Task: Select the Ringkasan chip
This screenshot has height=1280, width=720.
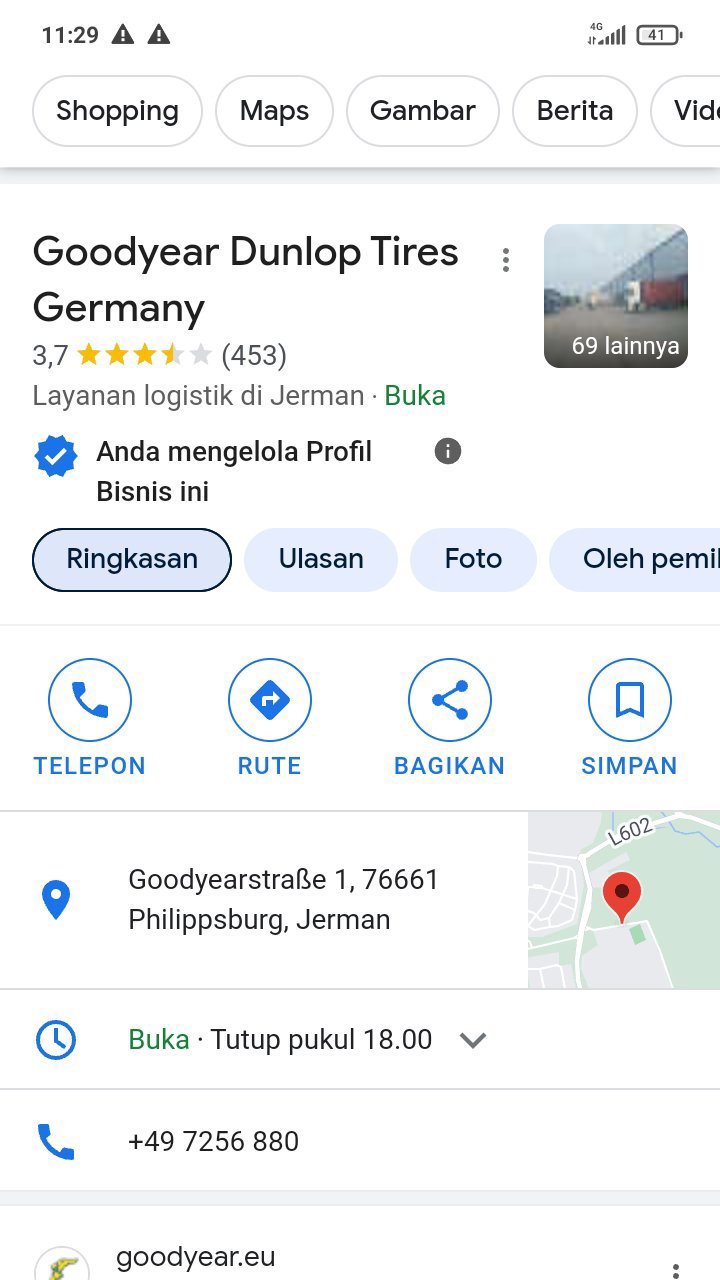Action: tap(132, 559)
